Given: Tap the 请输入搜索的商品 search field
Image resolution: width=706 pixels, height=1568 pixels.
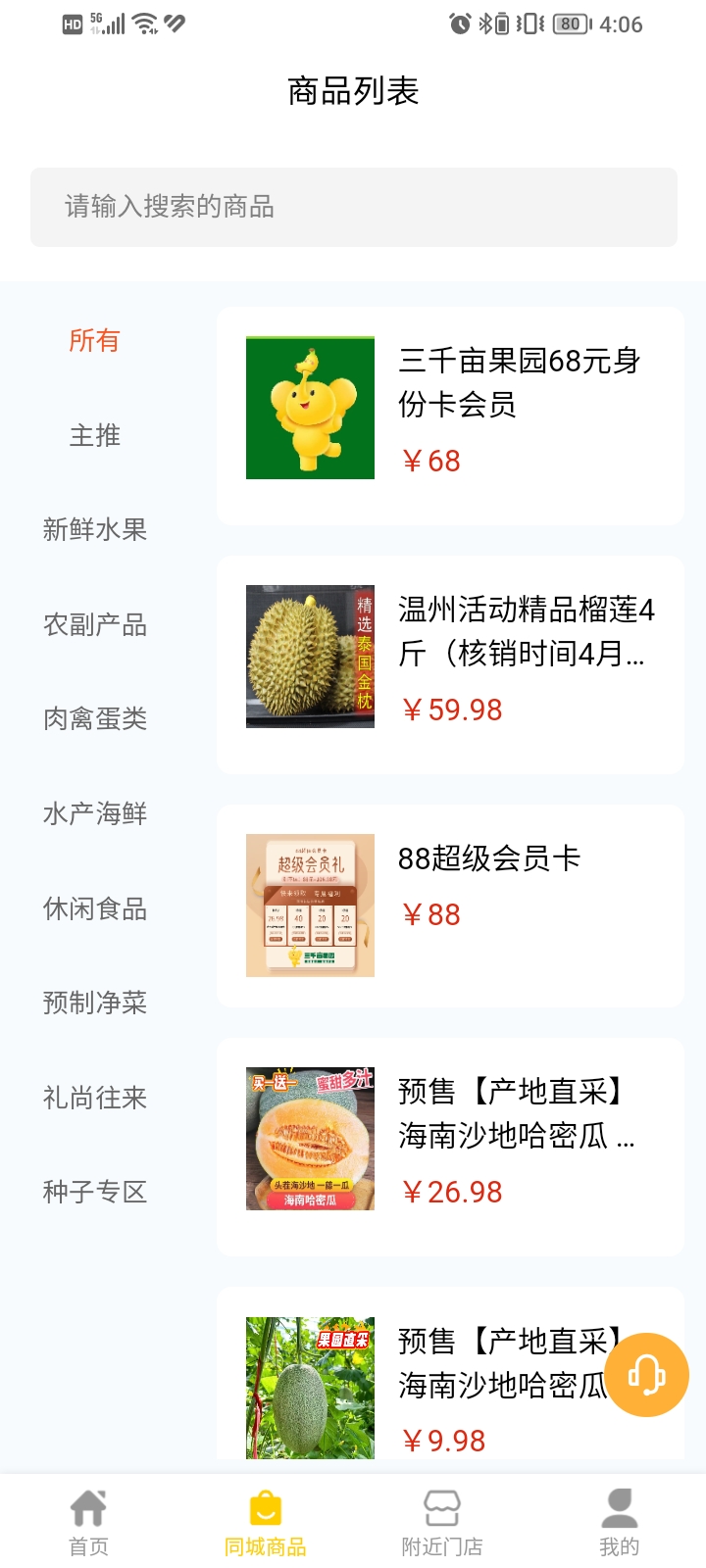Looking at the screenshot, I should (353, 207).
